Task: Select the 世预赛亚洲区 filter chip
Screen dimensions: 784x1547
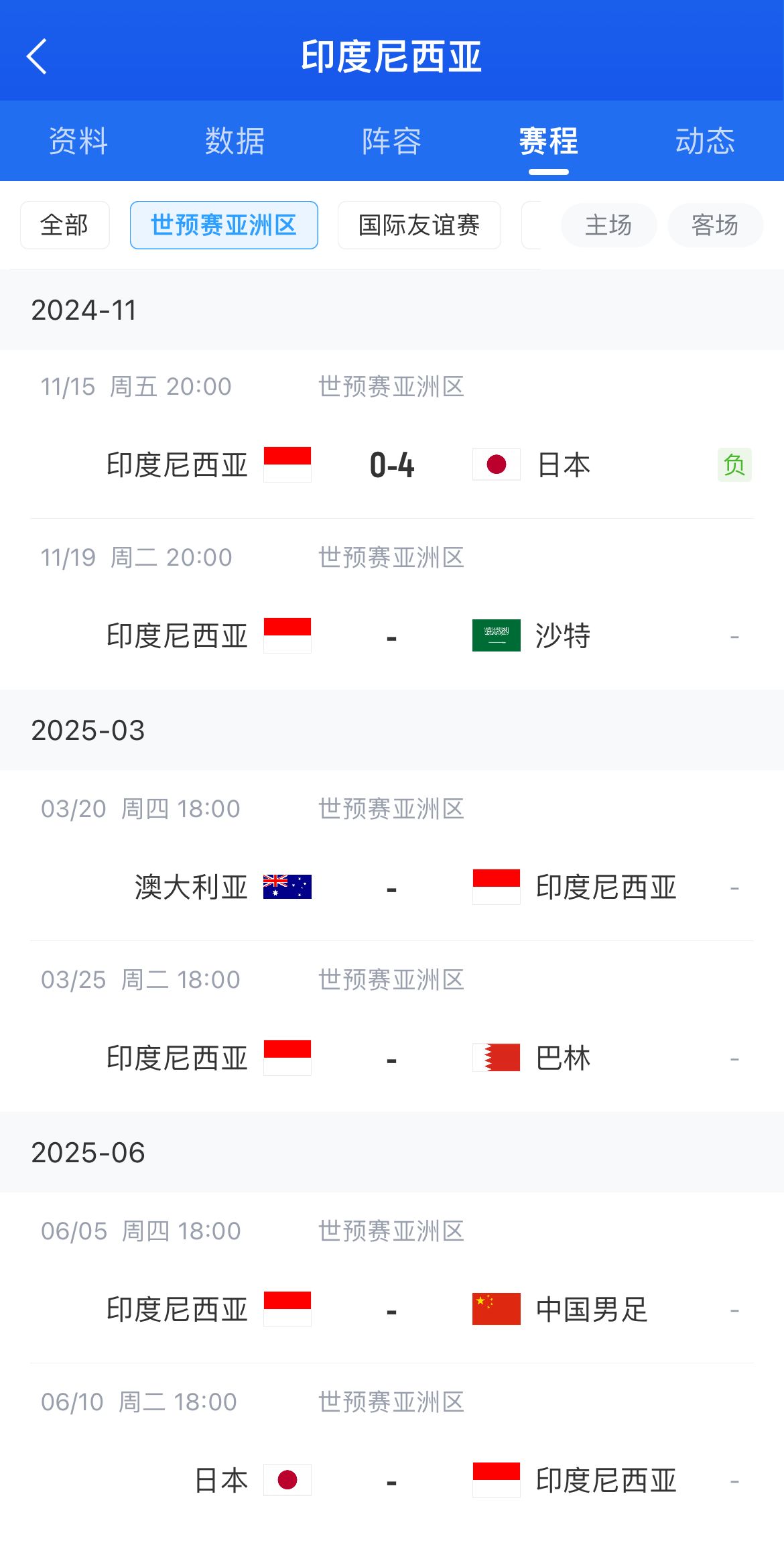Action: [x=224, y=225]
